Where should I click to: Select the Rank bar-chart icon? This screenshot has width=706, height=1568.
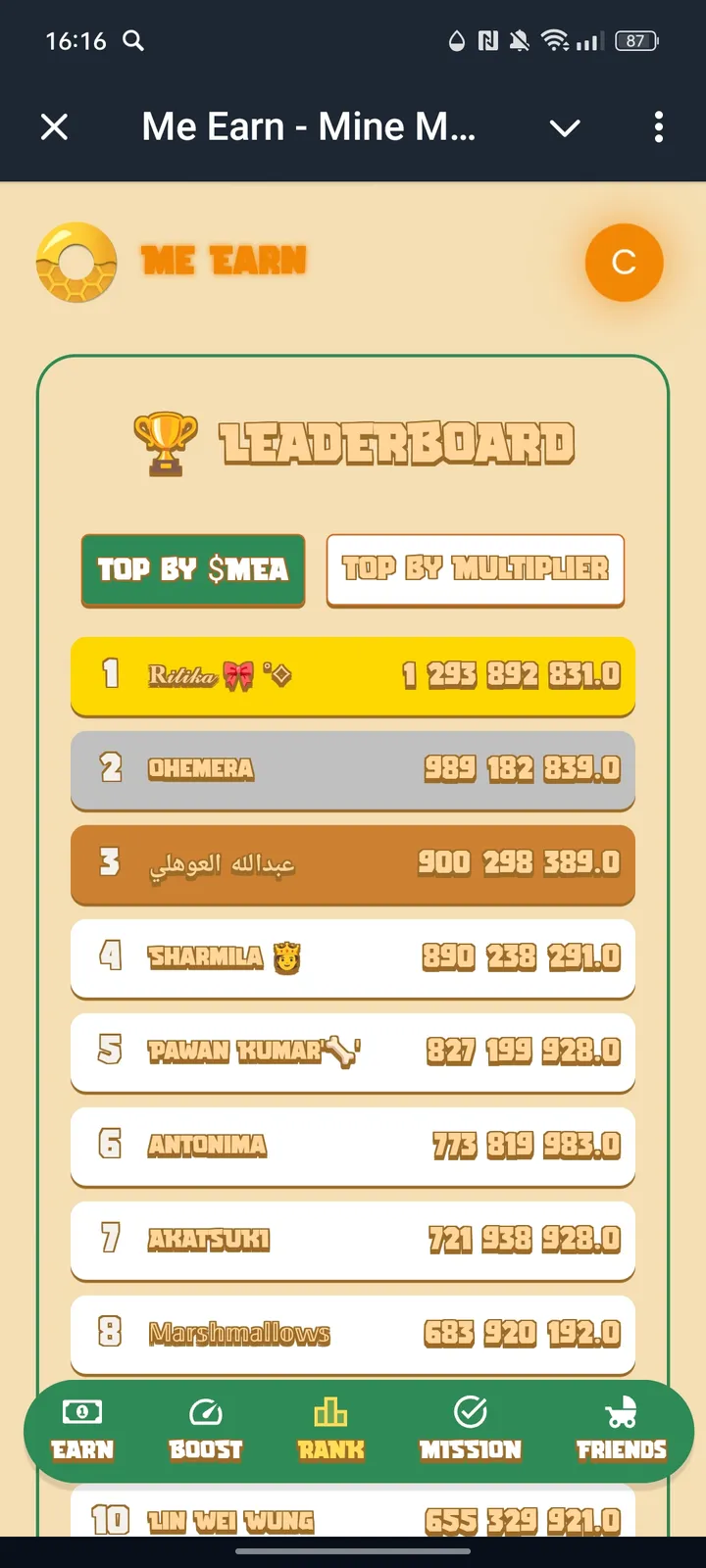pos(329,1410)
